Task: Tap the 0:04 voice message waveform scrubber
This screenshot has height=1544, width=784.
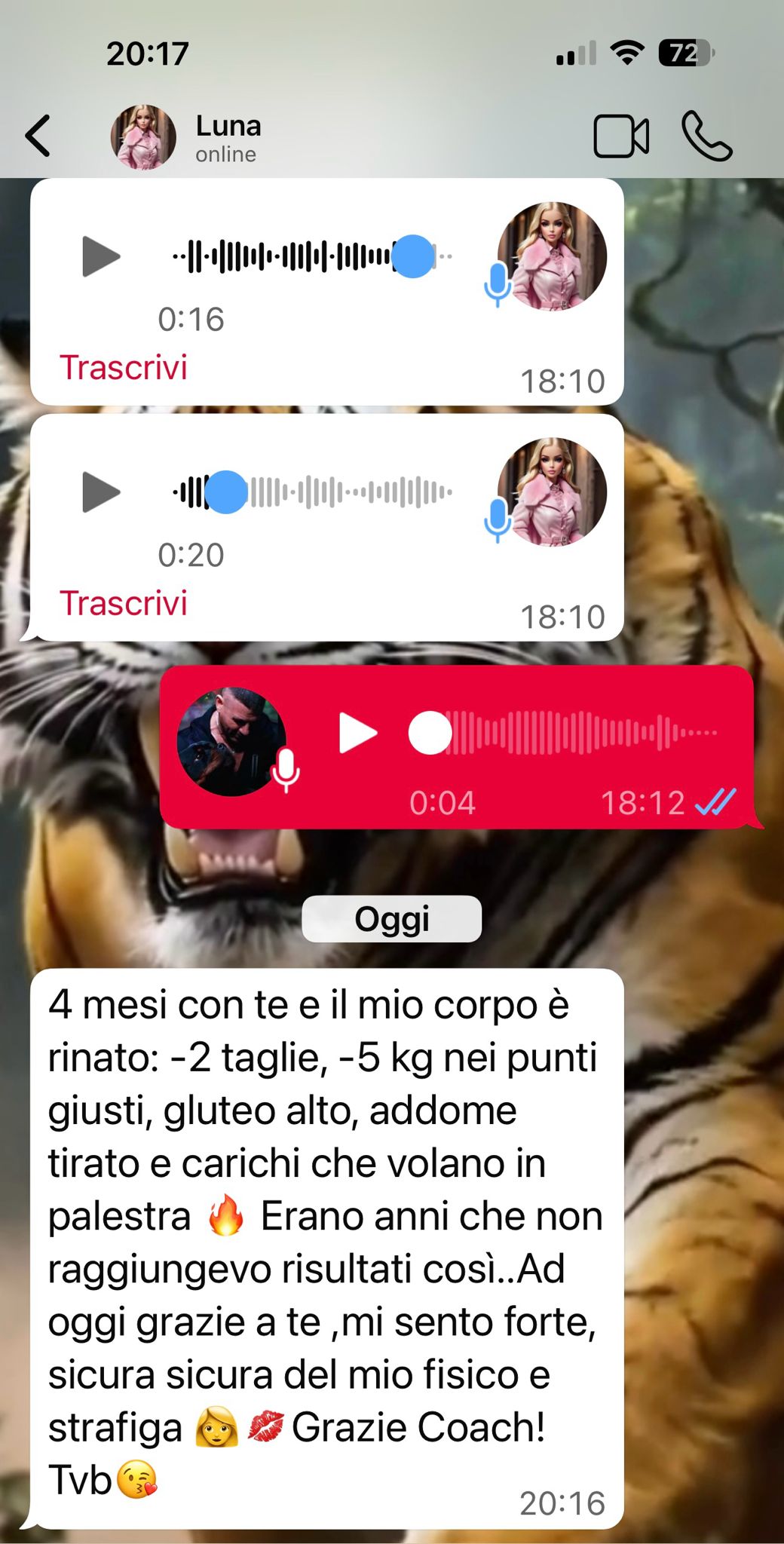Action: (x=430, y=733)
